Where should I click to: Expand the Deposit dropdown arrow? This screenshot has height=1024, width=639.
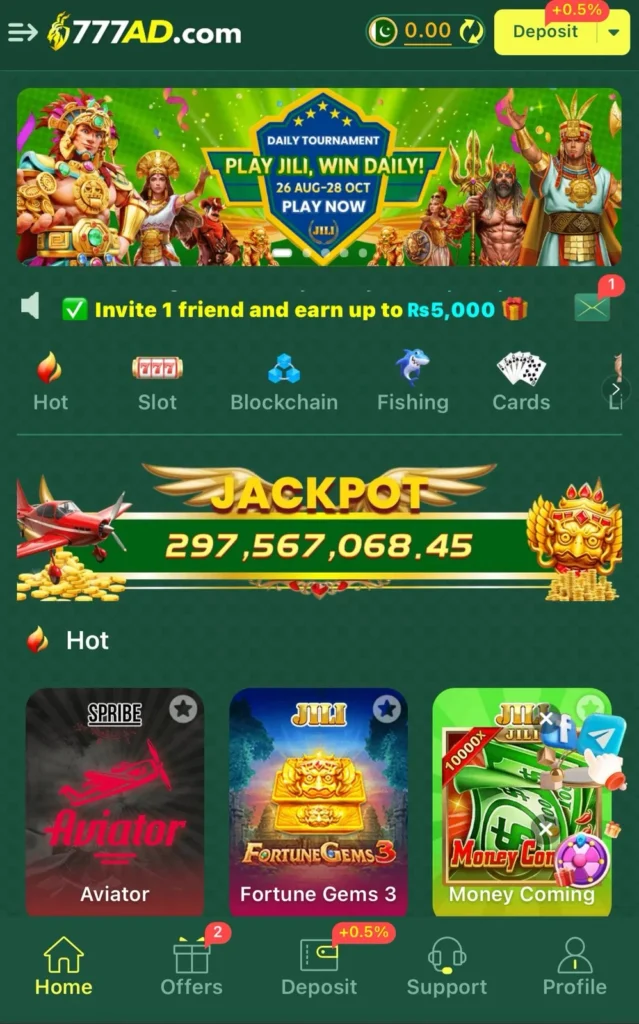coord(613,33)
